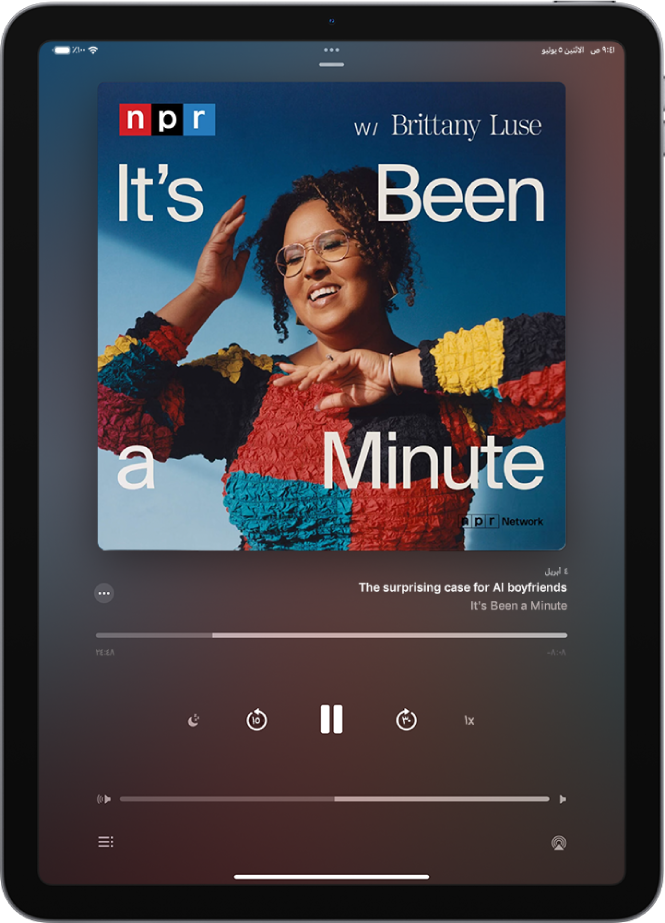
Task: Tap the grabber to minimize the player
Action: pyautogui.click(x=332, y=65)
